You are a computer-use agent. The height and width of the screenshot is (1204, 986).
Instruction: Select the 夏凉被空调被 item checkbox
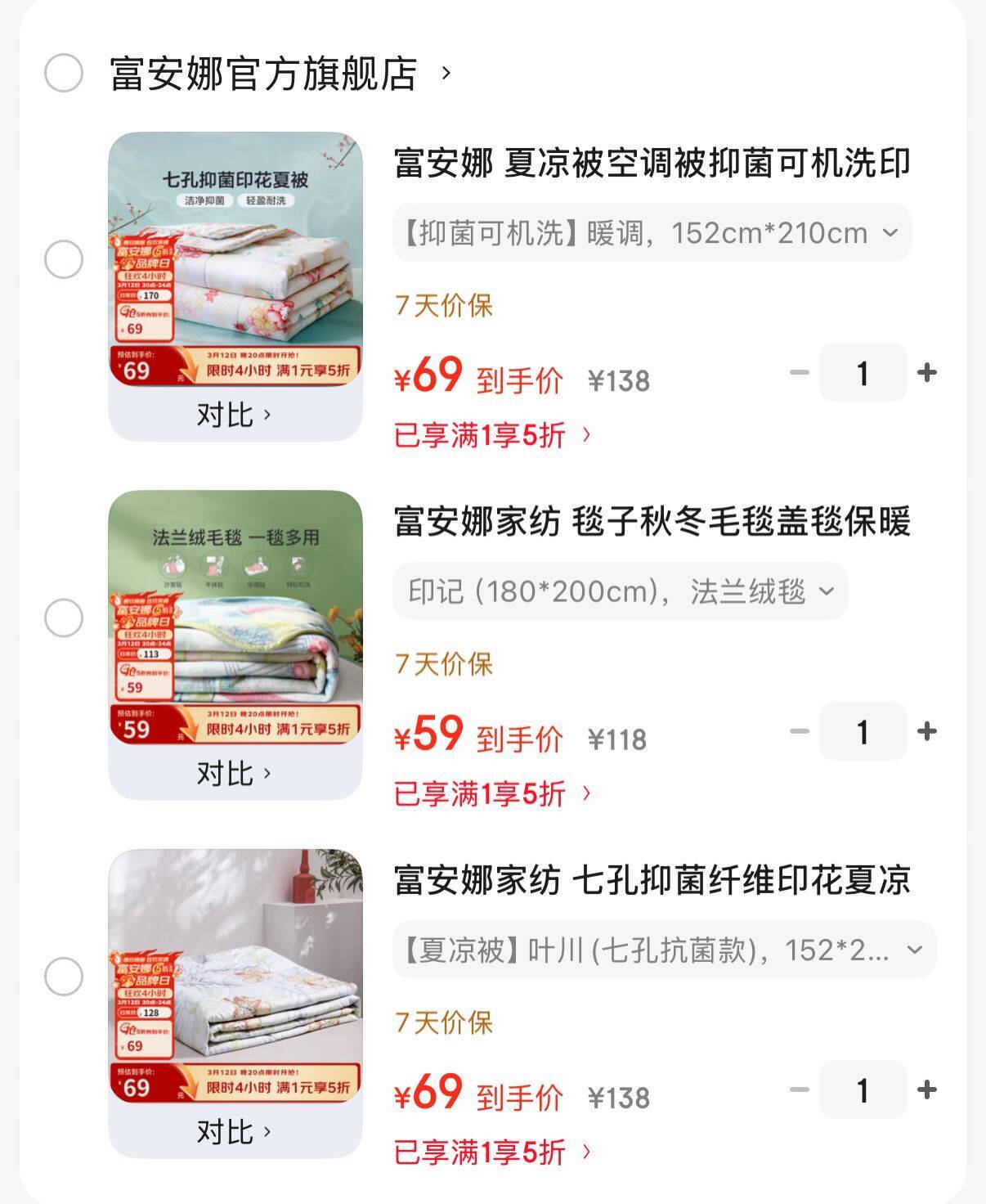click(x=64, y=260)
